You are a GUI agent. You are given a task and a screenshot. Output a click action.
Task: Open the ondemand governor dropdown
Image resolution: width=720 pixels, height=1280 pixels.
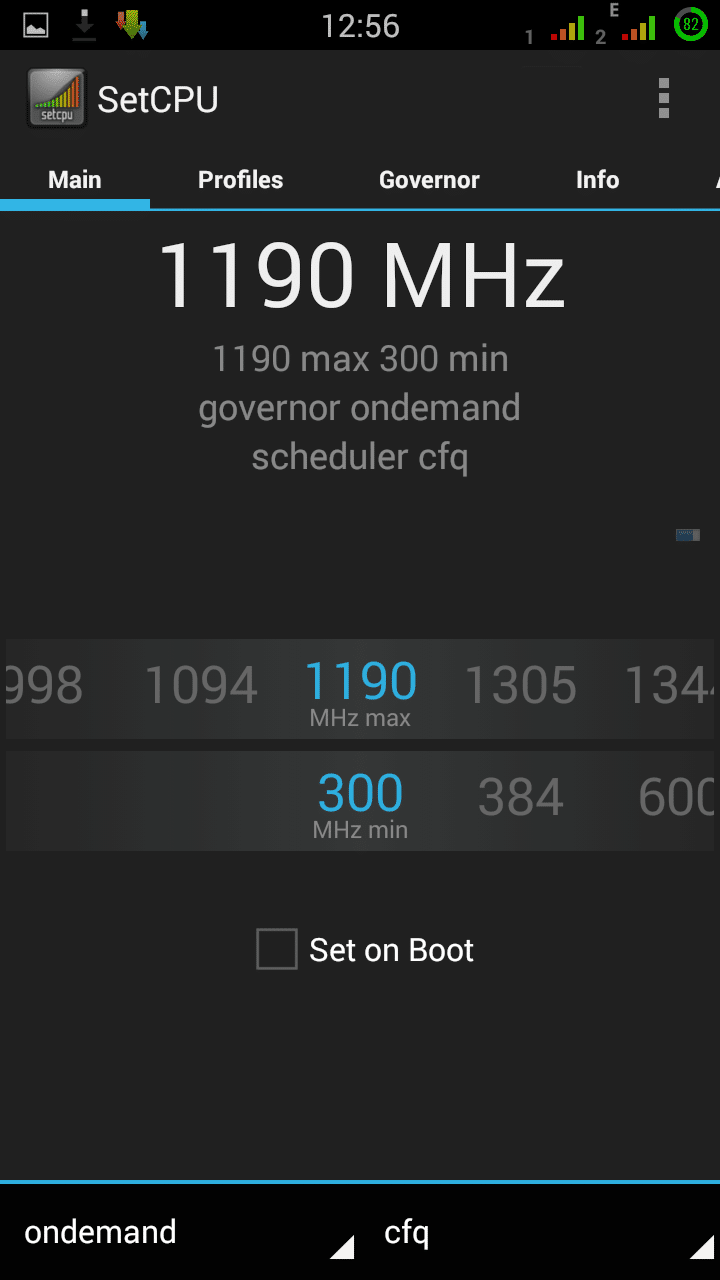180,1233
